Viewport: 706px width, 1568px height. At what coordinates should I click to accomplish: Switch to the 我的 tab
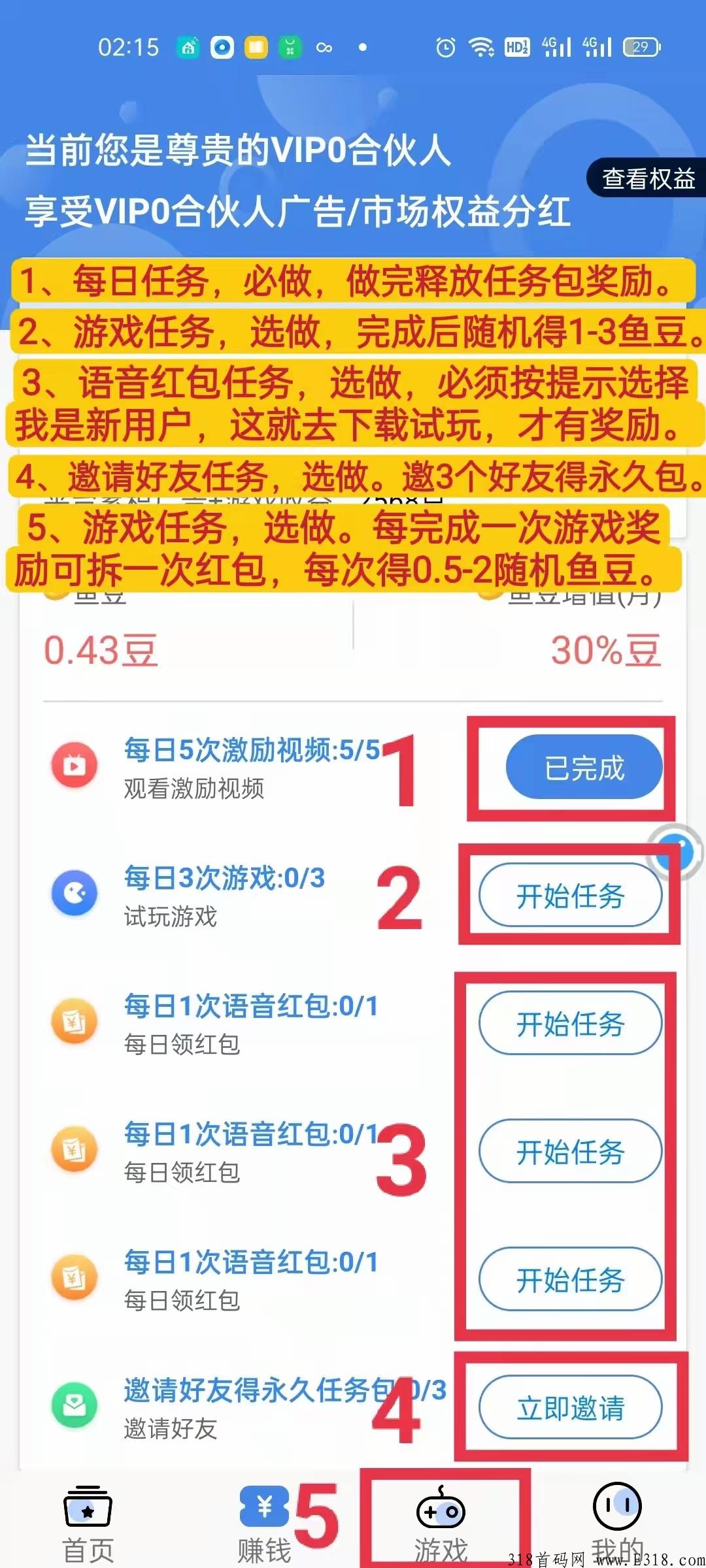[617, 1516]
